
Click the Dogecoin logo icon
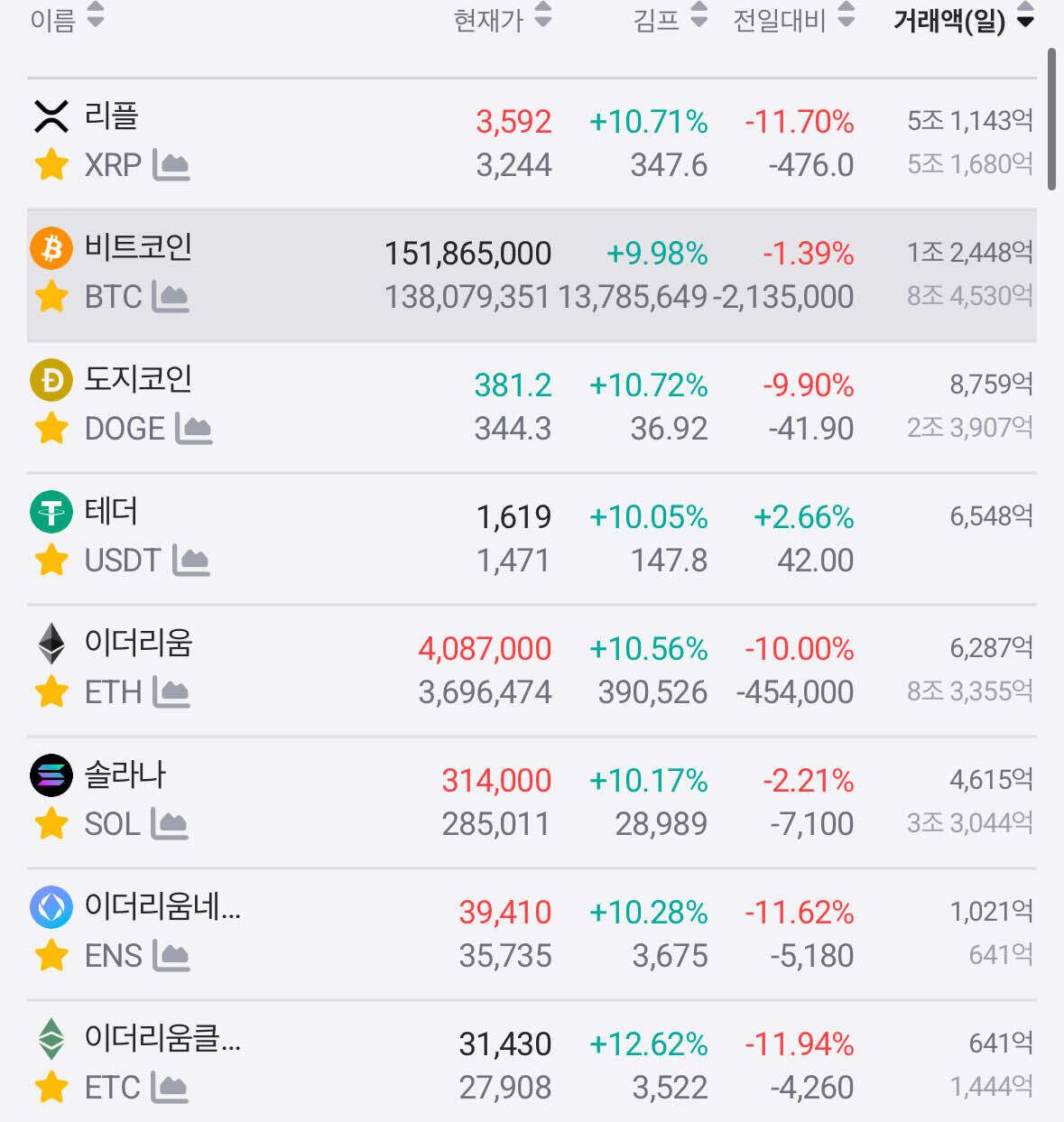tap(51, 380)
